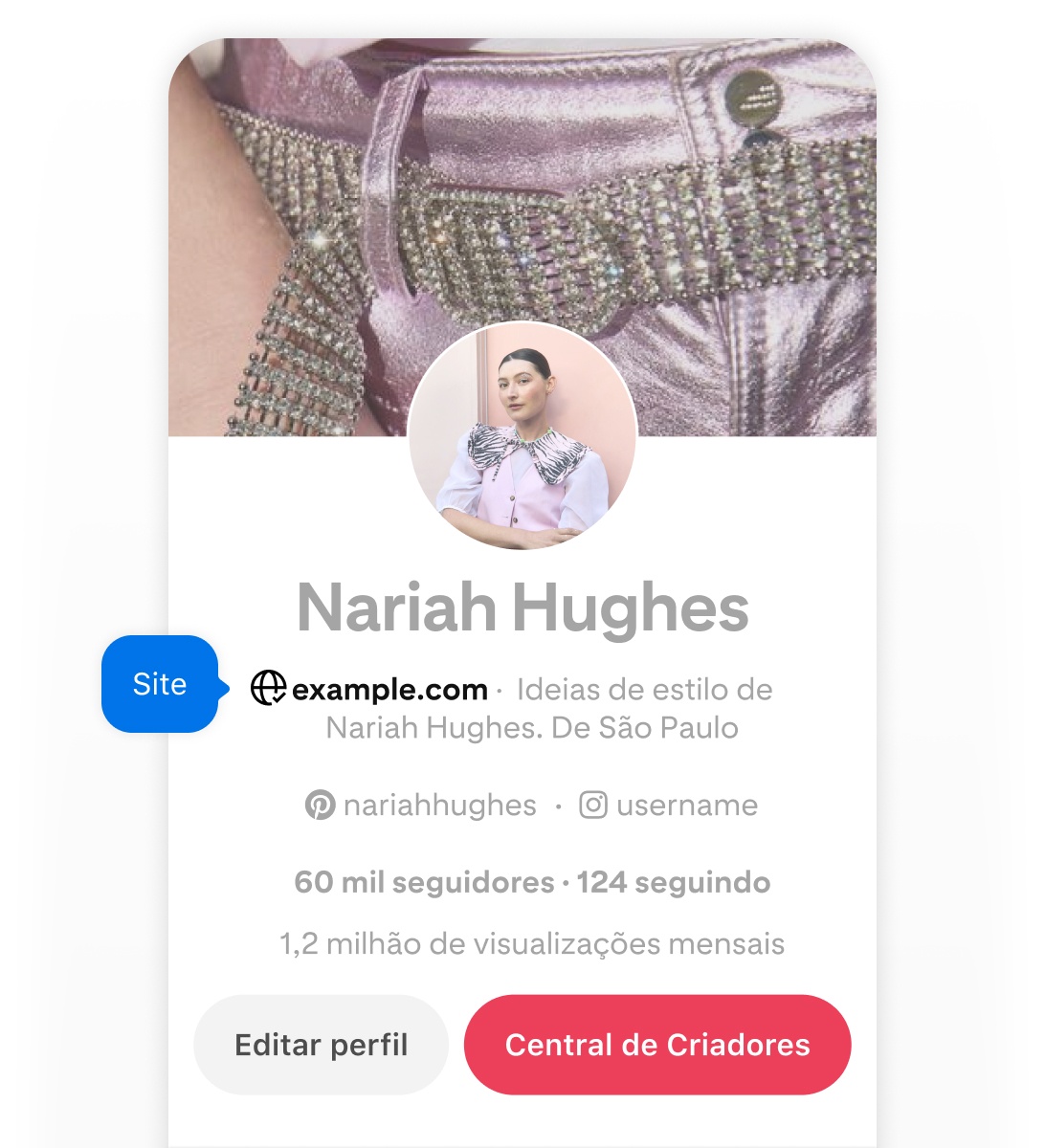Image resolution: width=1045 pixels, height=1148 pixels.
Task: Click the monthly views count text
Action: click(529, 943)
